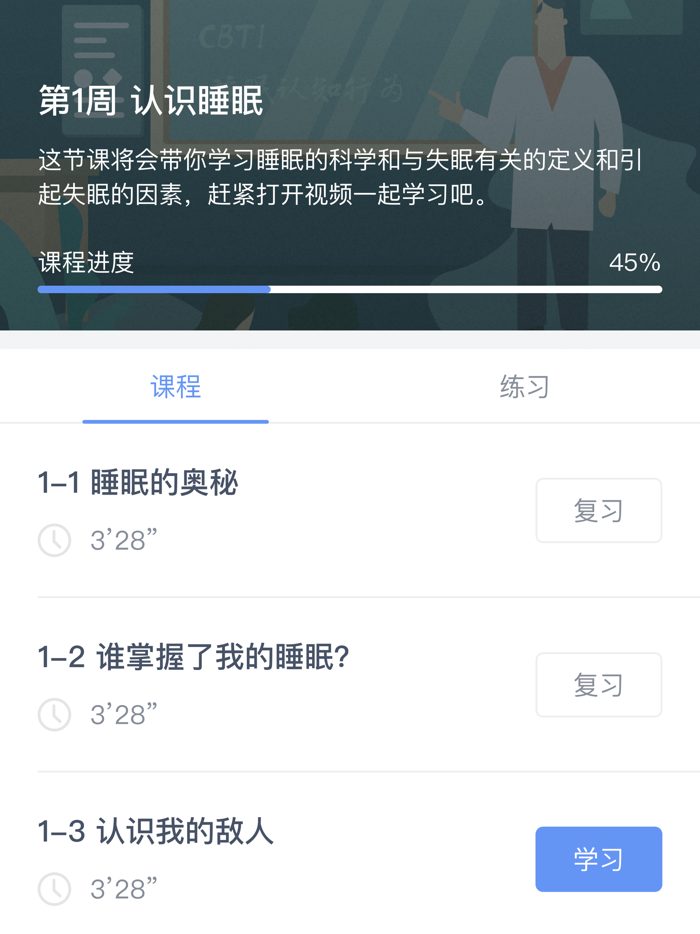The height and width of the screenshot is (934, 700).
Task: Start 学习 for 1-3 认识我的敌人
Action: pyautogui.click(x=598, y=859)
